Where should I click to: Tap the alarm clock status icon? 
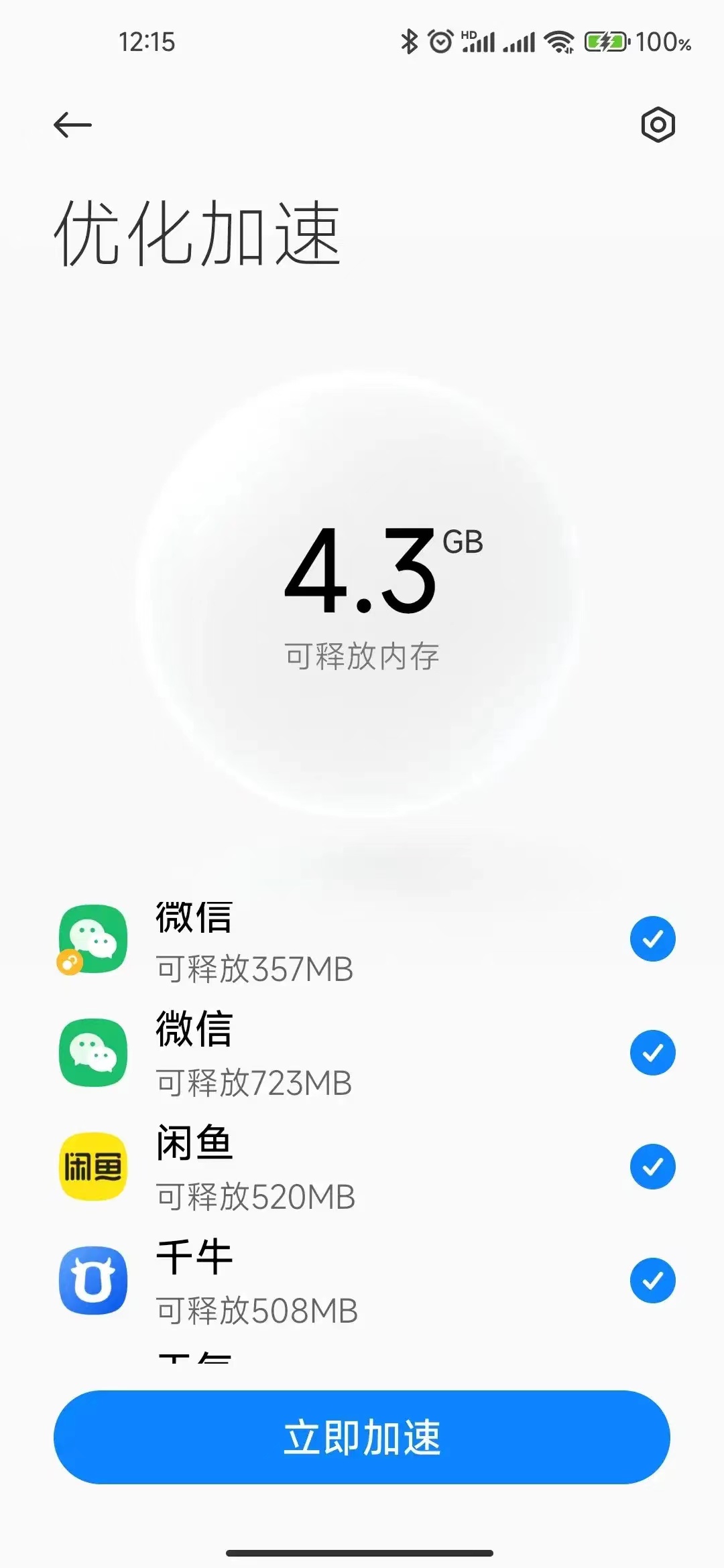click(440, 42)
